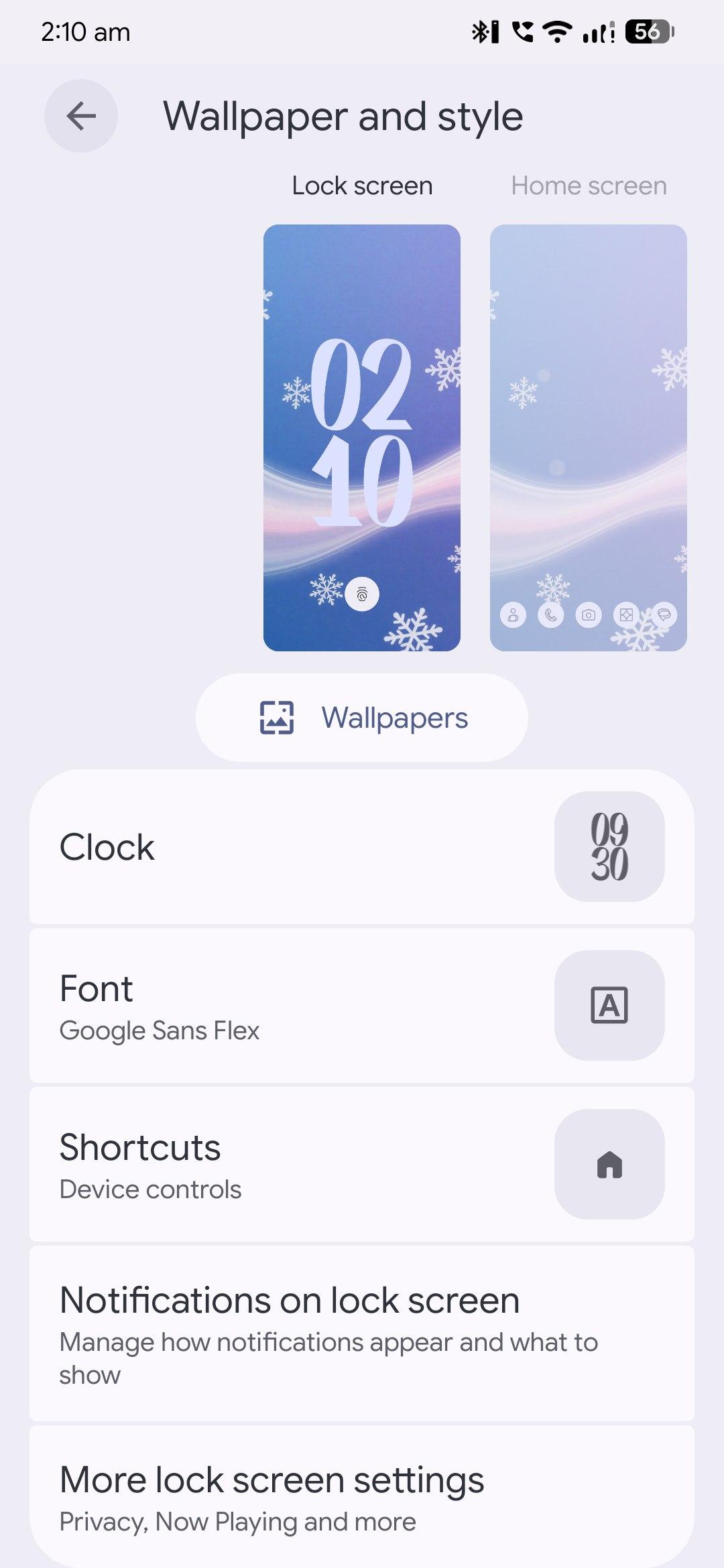The image size is (724, 1568).
Task: Open More lock screen settings
Action: pyautogui.click(x=362, y=1497)
